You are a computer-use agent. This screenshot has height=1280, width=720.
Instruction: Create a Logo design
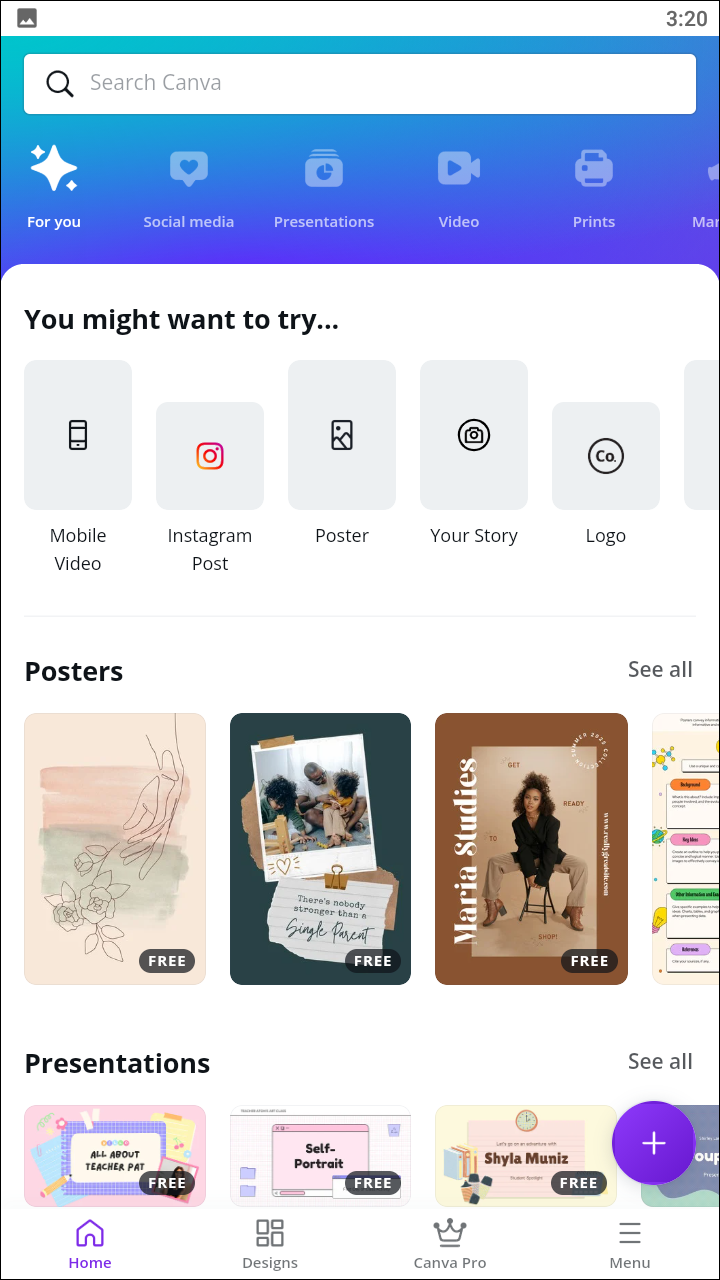pyautogui.click(x=606, y=456)
